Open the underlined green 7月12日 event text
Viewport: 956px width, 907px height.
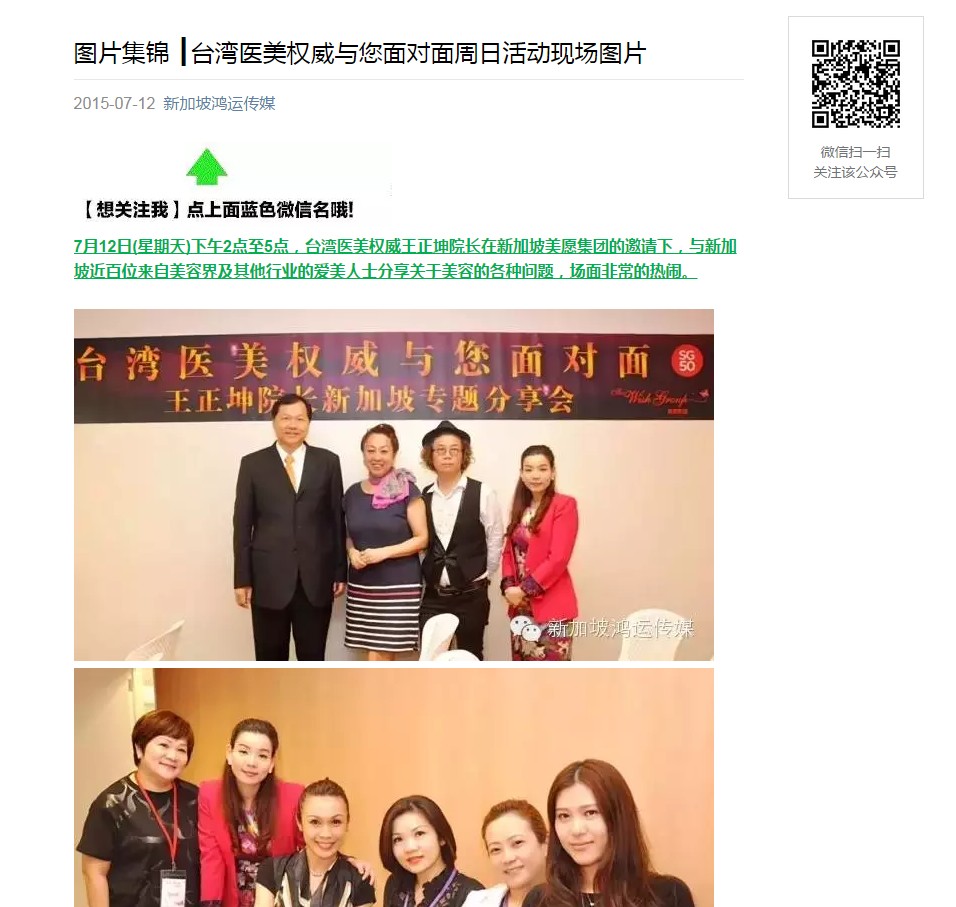pyautogui.click(x=405, y=259)
